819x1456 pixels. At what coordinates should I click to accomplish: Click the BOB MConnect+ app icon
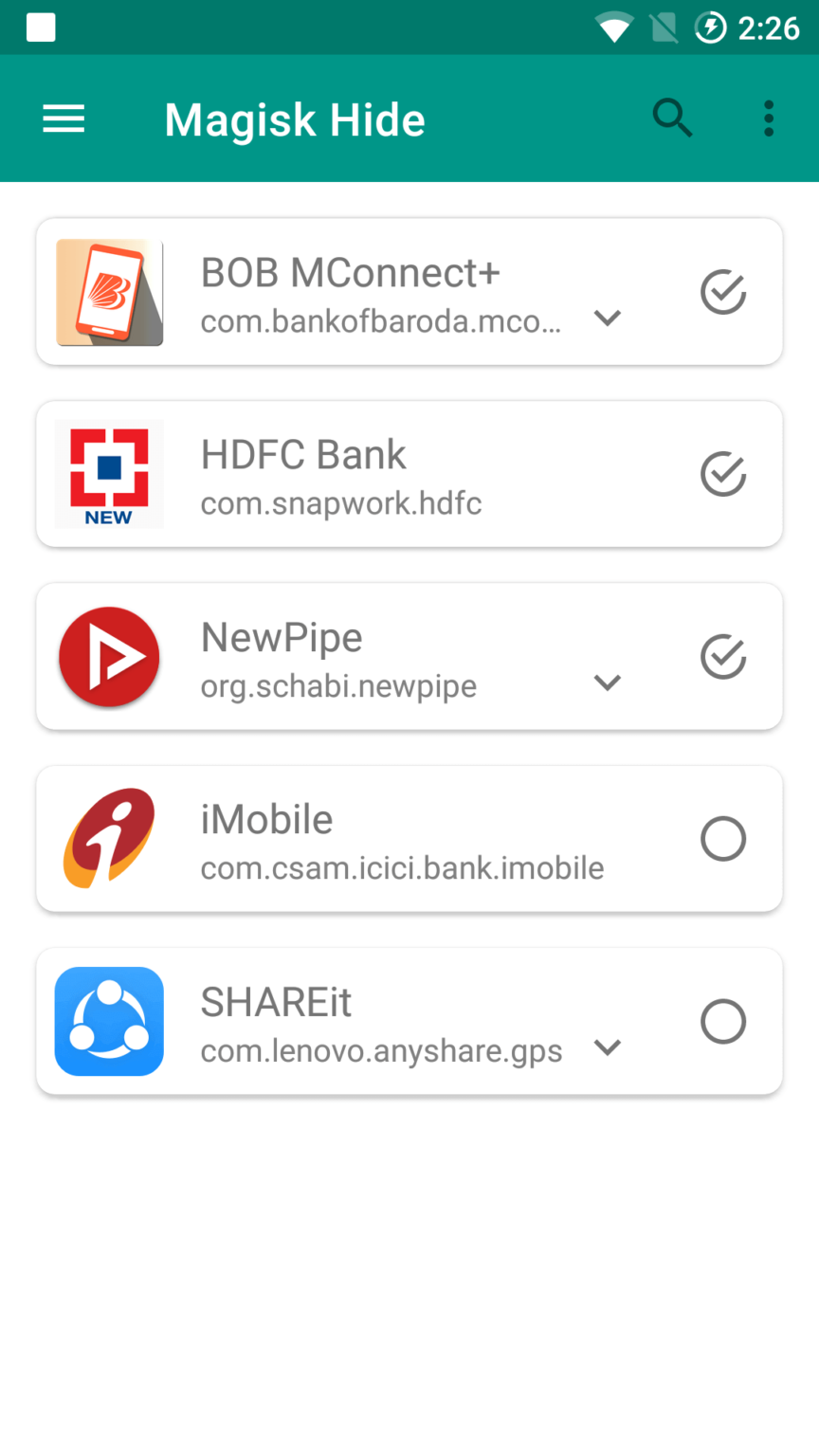click(109, 291)
